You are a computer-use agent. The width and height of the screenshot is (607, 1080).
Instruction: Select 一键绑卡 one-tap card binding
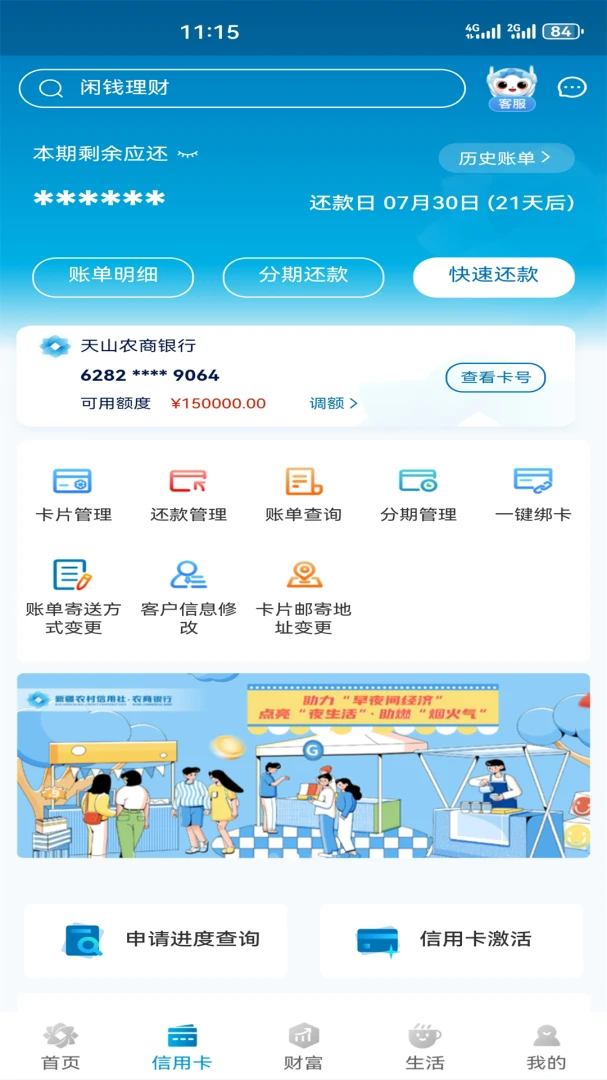(533, 495)
